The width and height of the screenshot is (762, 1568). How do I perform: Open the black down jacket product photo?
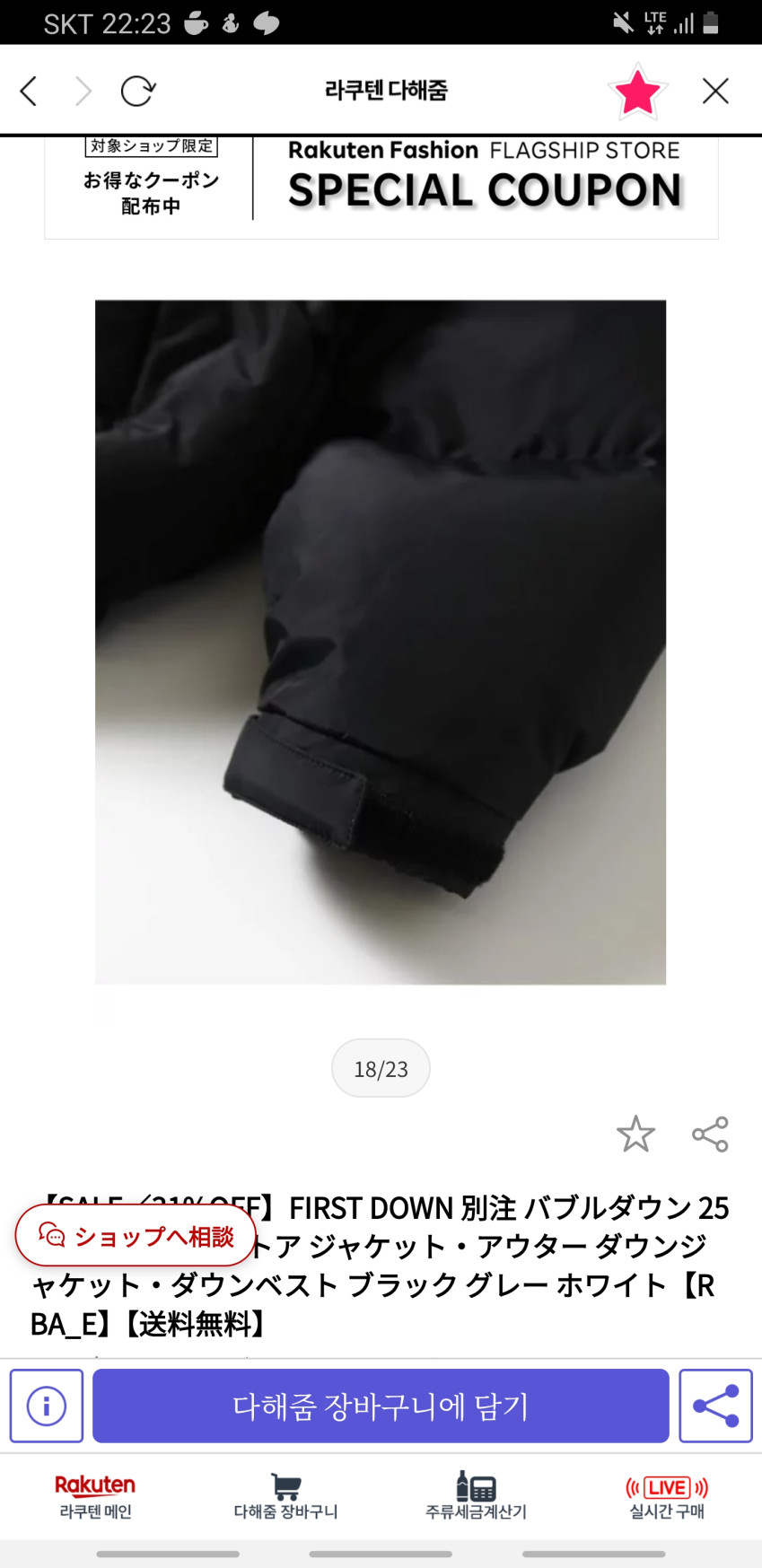coord(381,642)
